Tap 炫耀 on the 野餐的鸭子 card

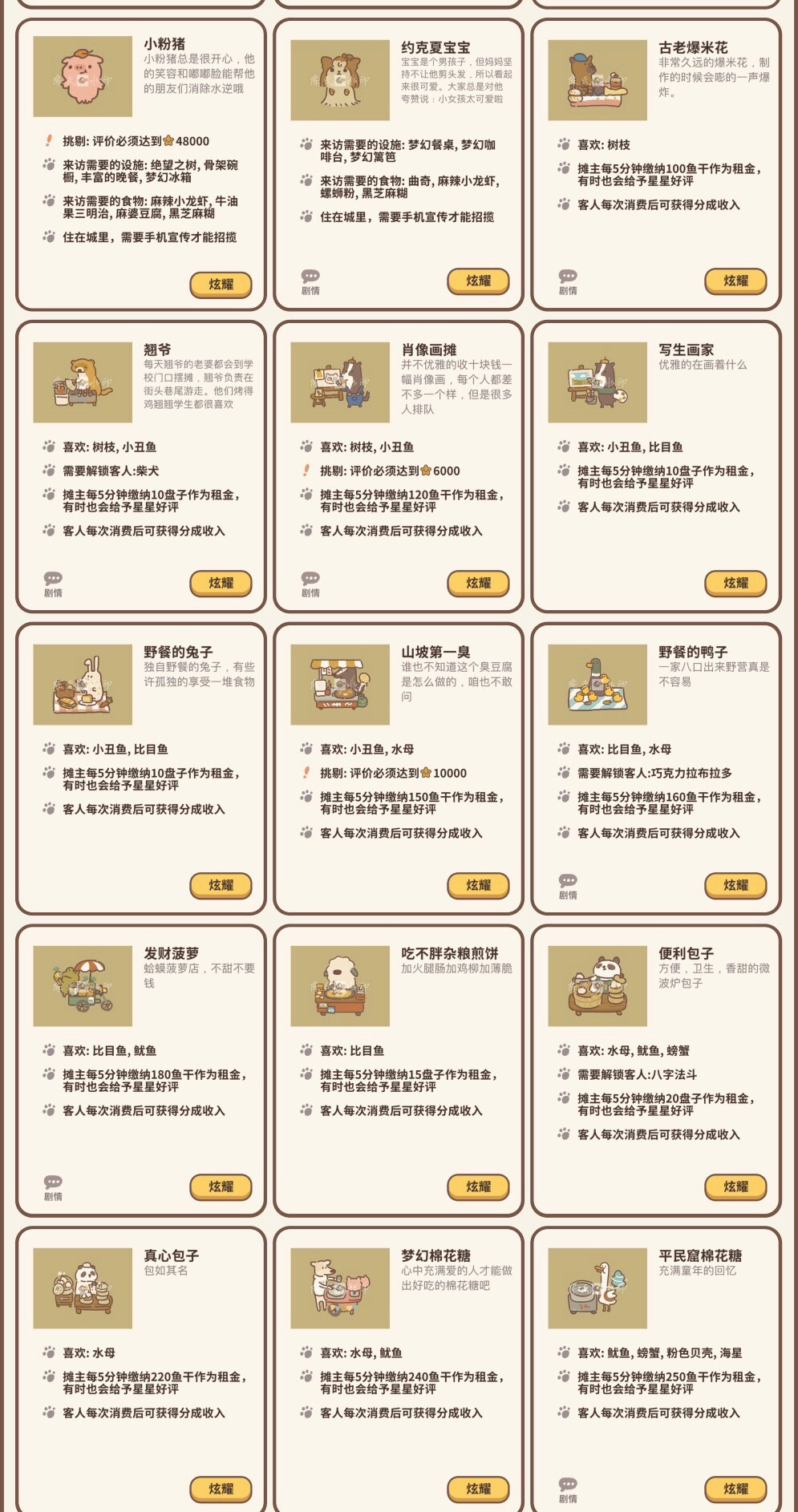click(735, 885)
